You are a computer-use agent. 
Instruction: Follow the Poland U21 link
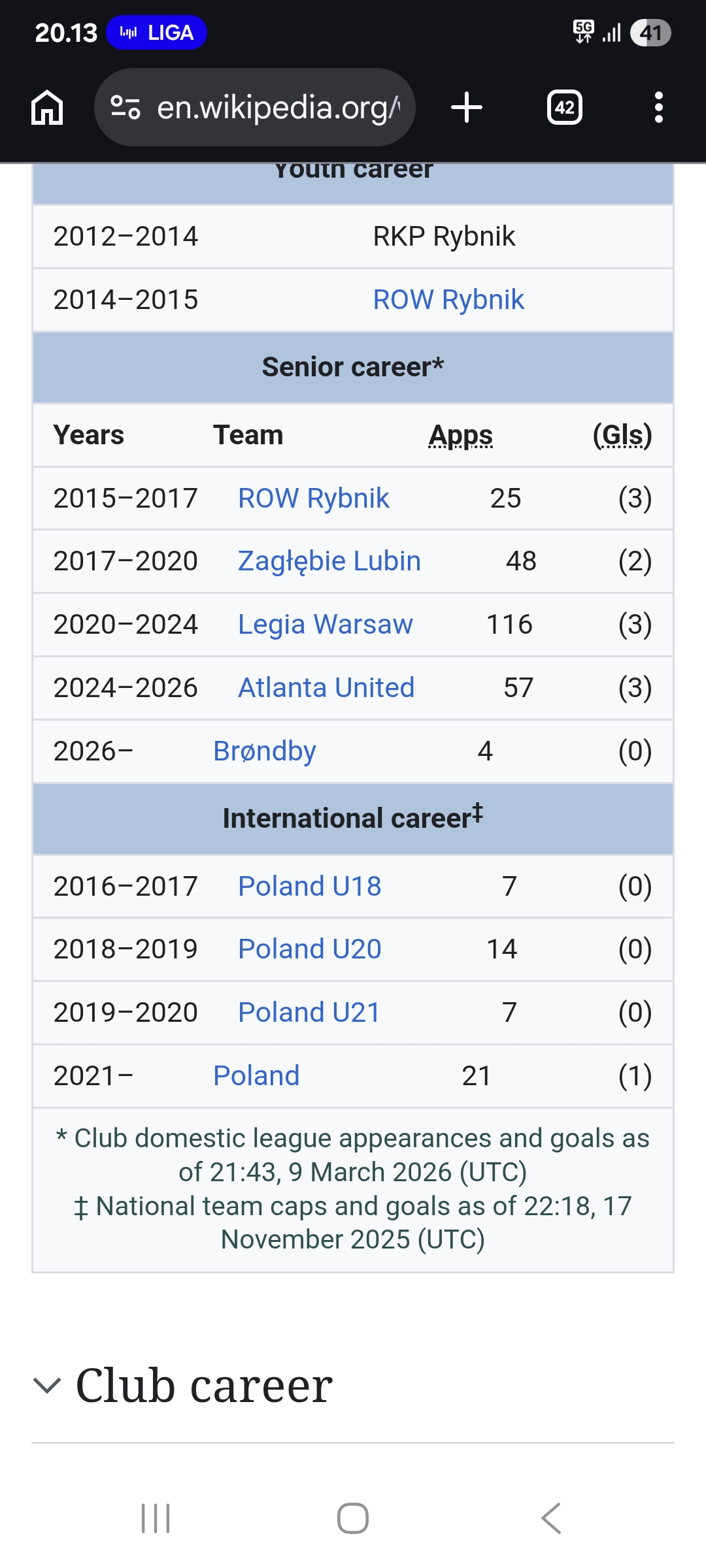point(309,1013)
